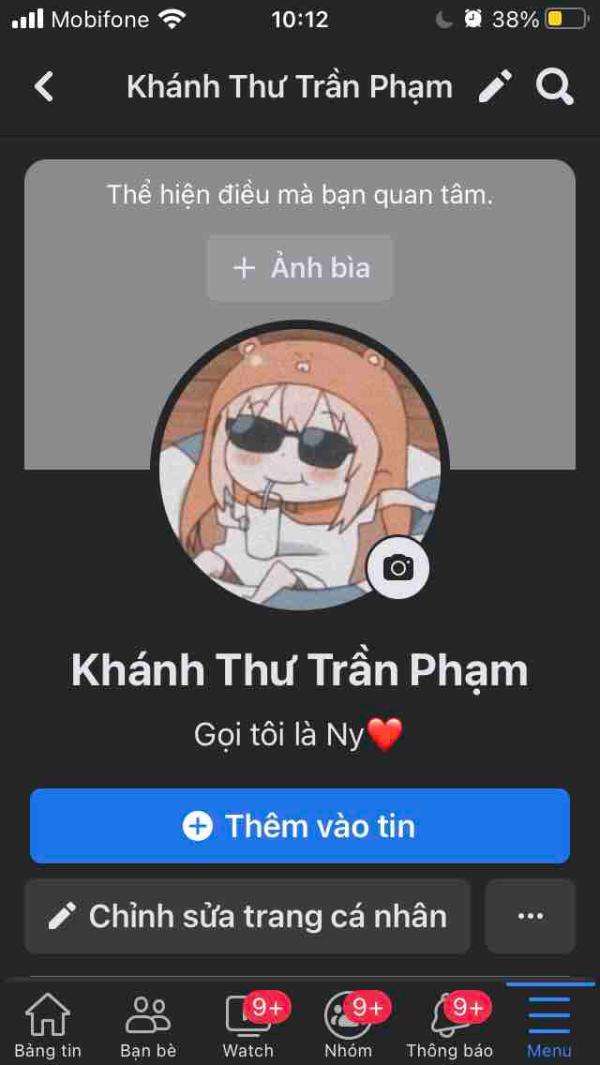This screenshot has height=1065, width=600.
Task: Open search from the header
Action: [553, 87]
